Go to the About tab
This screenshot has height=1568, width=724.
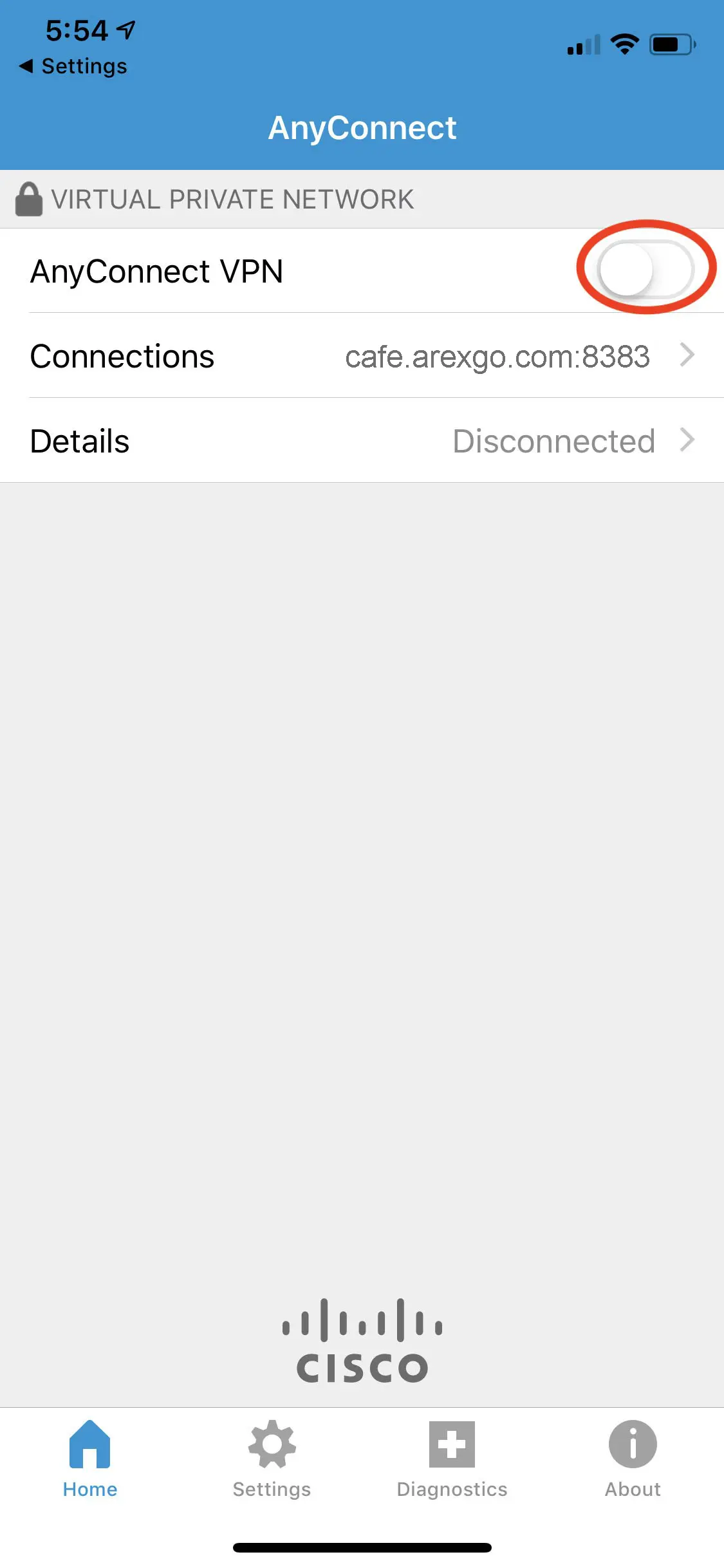633,1460
